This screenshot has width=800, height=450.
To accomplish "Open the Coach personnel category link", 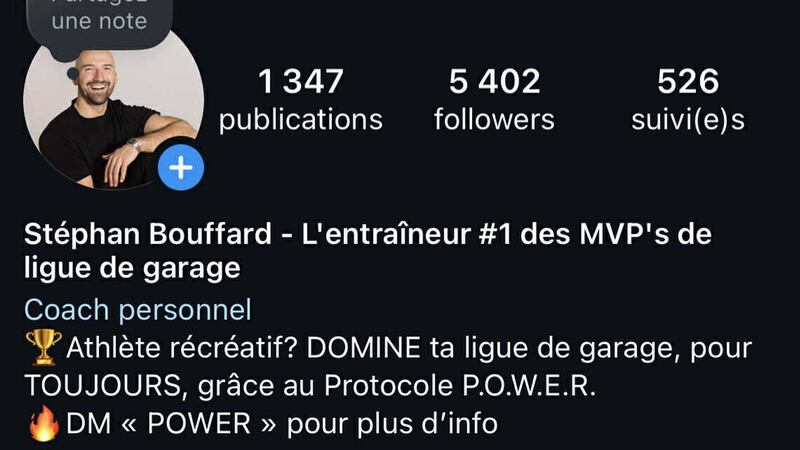I will pyautogui.click(x=138, y=310).
